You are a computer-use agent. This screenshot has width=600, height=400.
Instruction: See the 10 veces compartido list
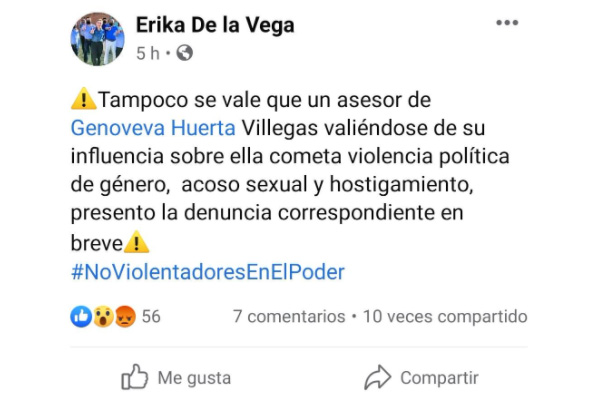coord(444,317)
